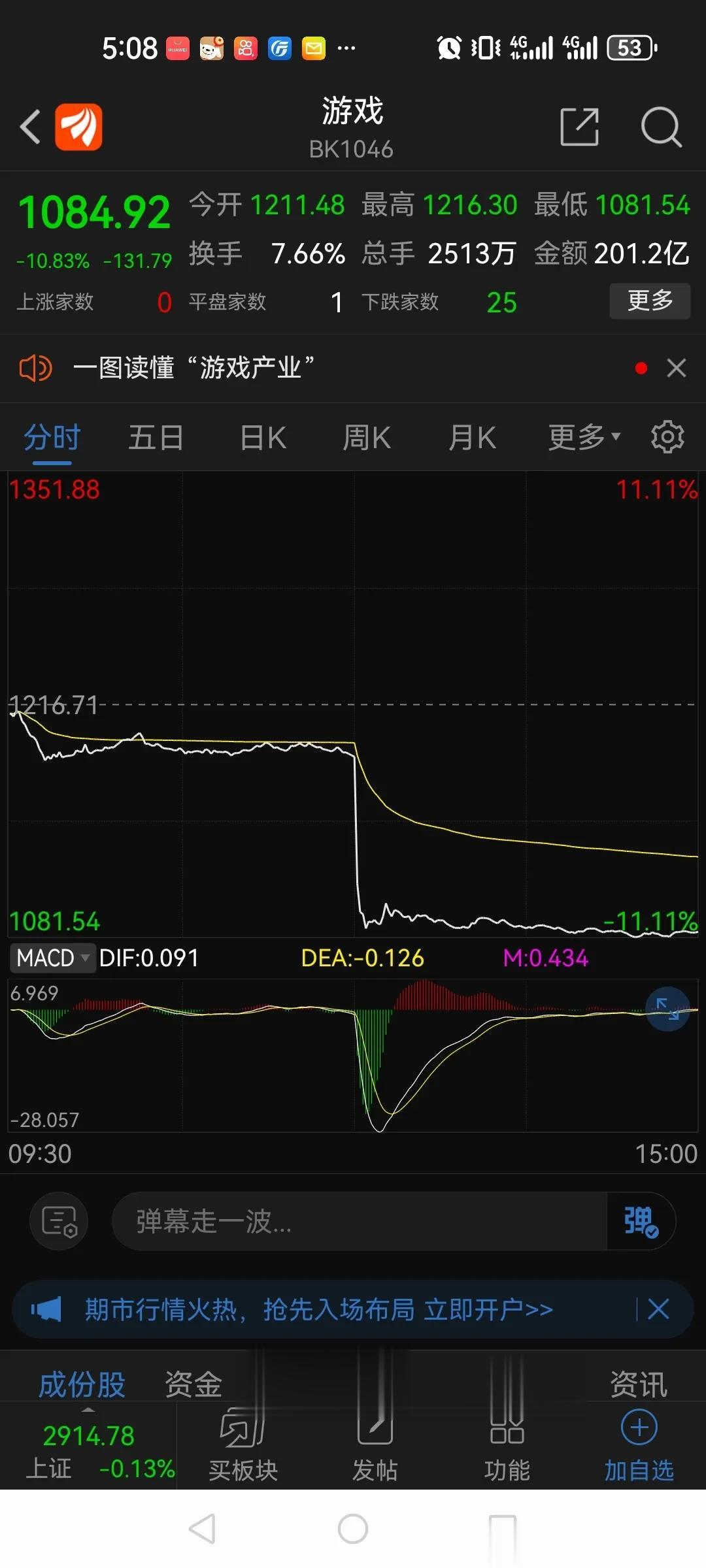Expand chart to fullscreen view
The width and height of the screenshot is (706, 1568).
[x=667, y=1009]
